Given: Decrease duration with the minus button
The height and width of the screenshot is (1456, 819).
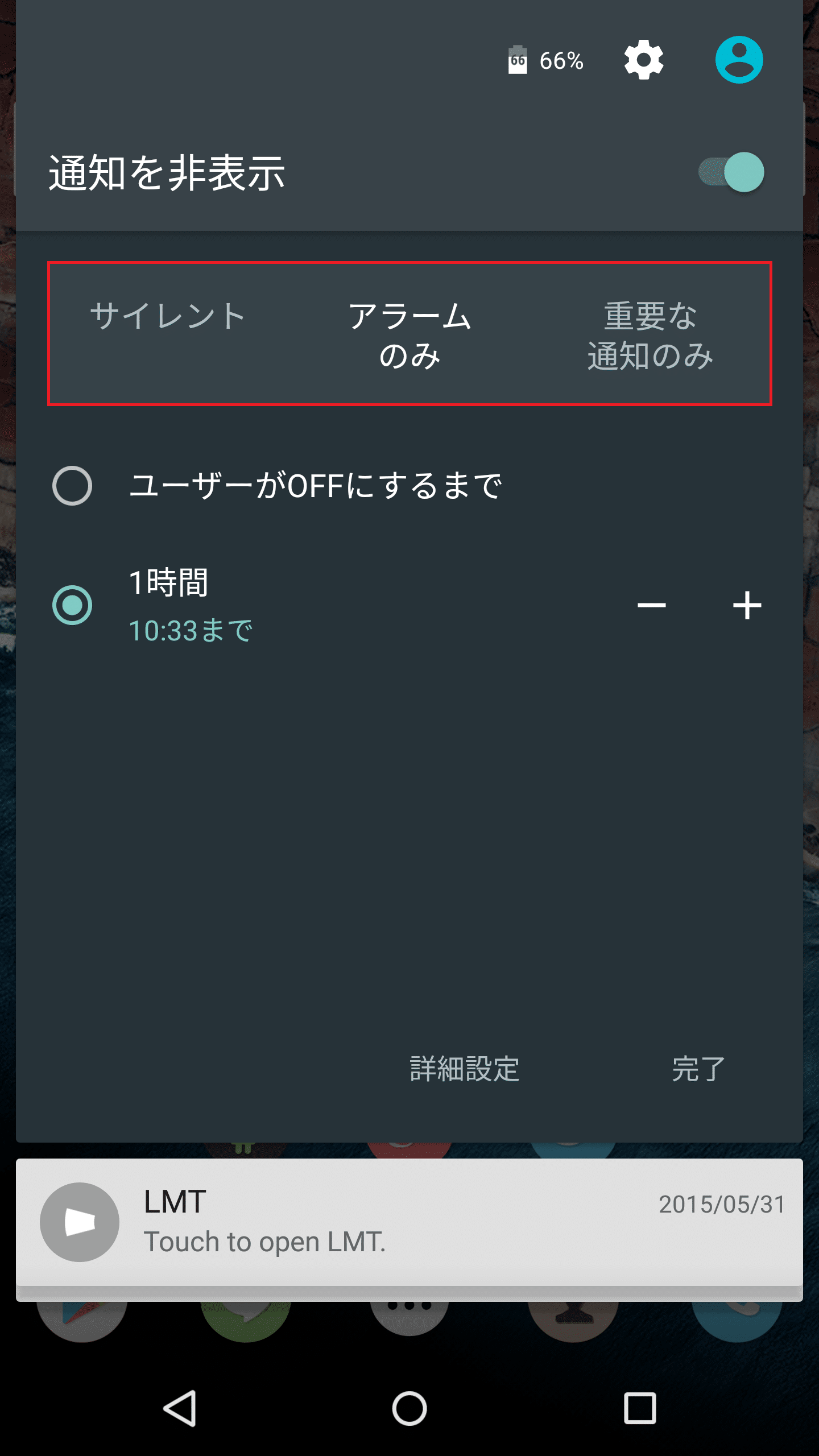Looking at the screenshot, I should pyautogui.click(x=652, y=605).
